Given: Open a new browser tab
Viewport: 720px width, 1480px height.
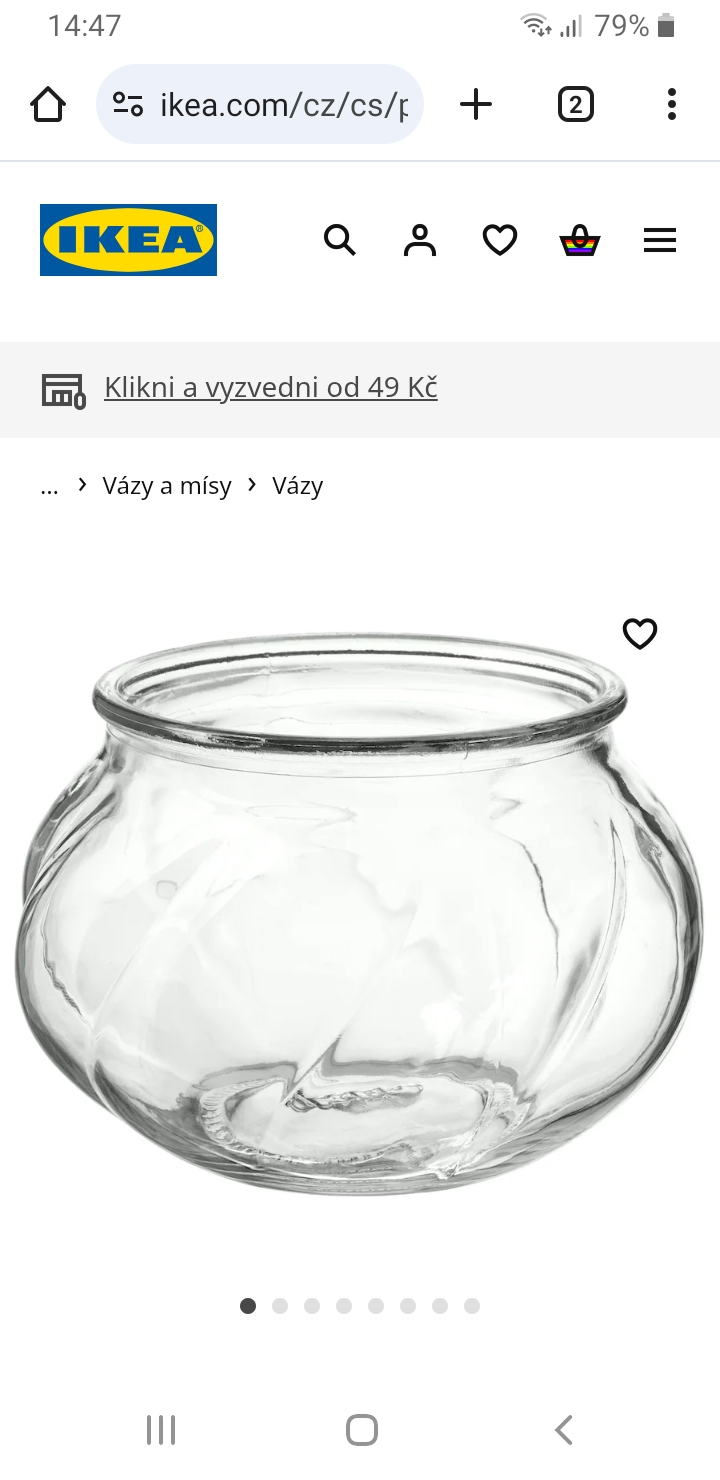Looking at the screenshot, I should tap(476, 104).
